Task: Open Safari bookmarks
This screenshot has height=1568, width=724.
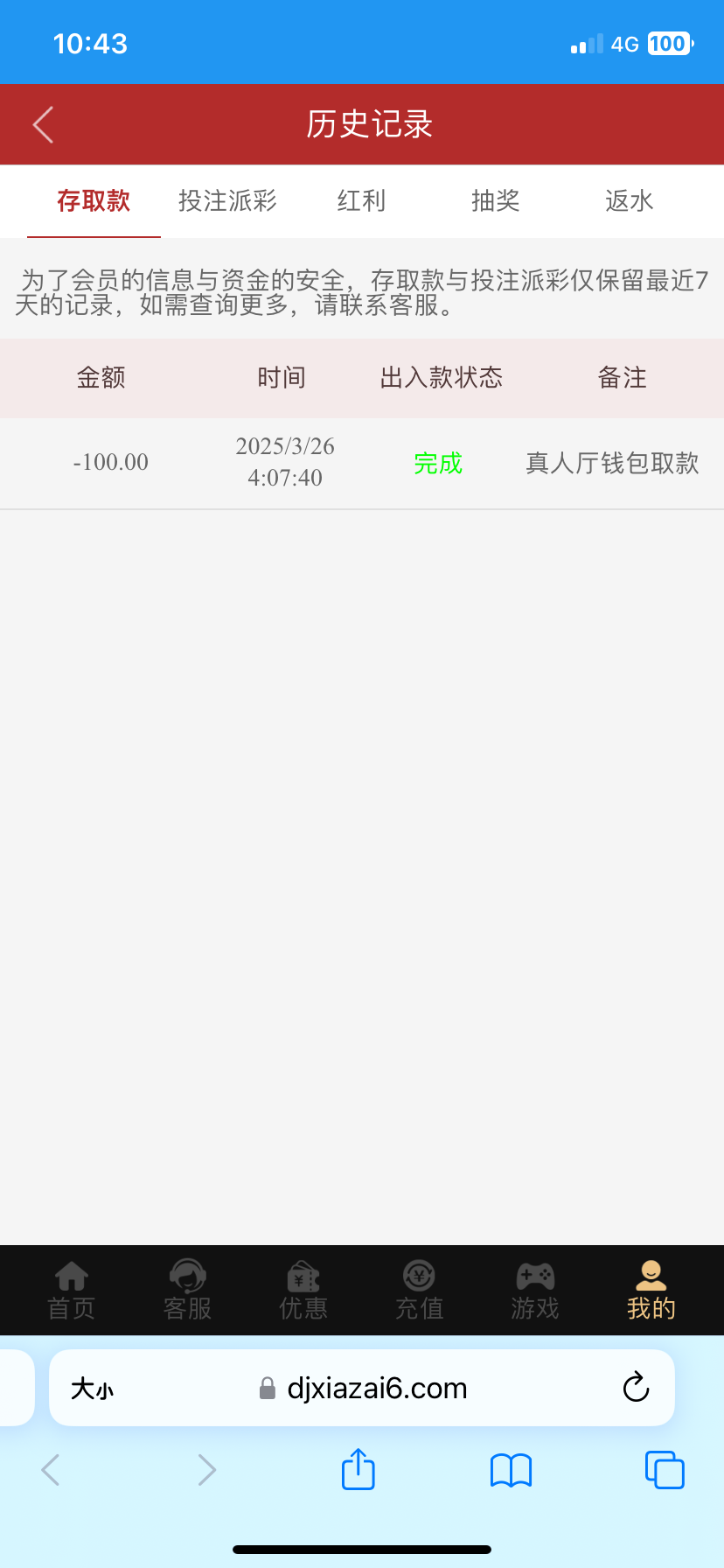Action: click(512, 1470)
